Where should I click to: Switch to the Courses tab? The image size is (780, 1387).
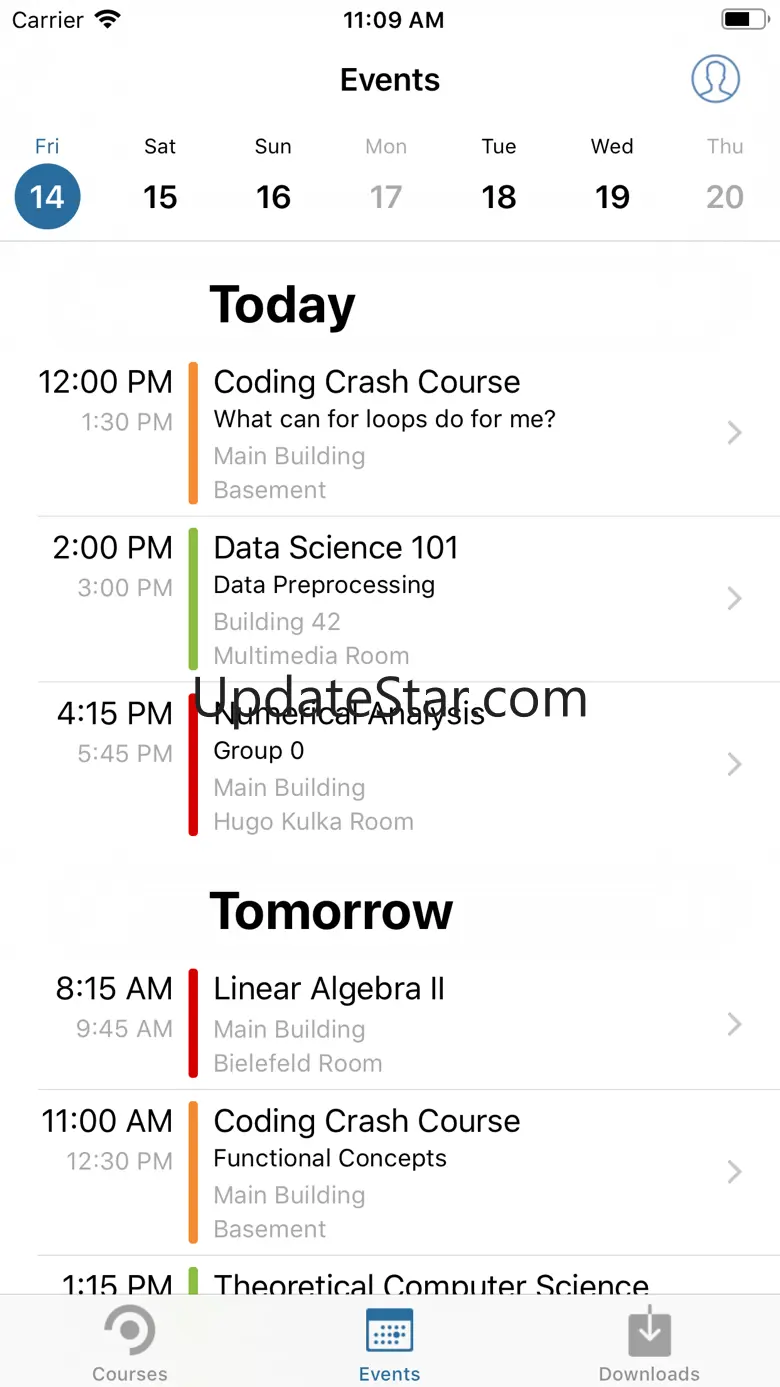[130, 1343]
